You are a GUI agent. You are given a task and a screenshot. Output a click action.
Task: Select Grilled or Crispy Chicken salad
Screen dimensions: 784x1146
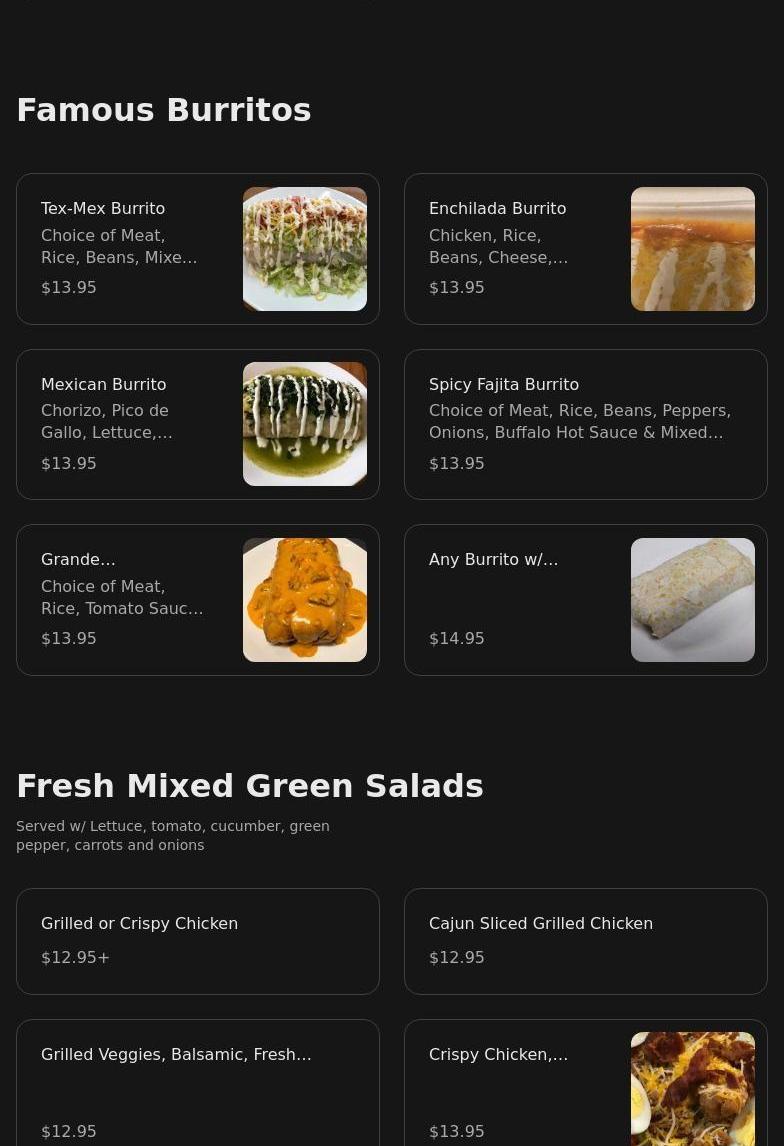pos(198,941)
